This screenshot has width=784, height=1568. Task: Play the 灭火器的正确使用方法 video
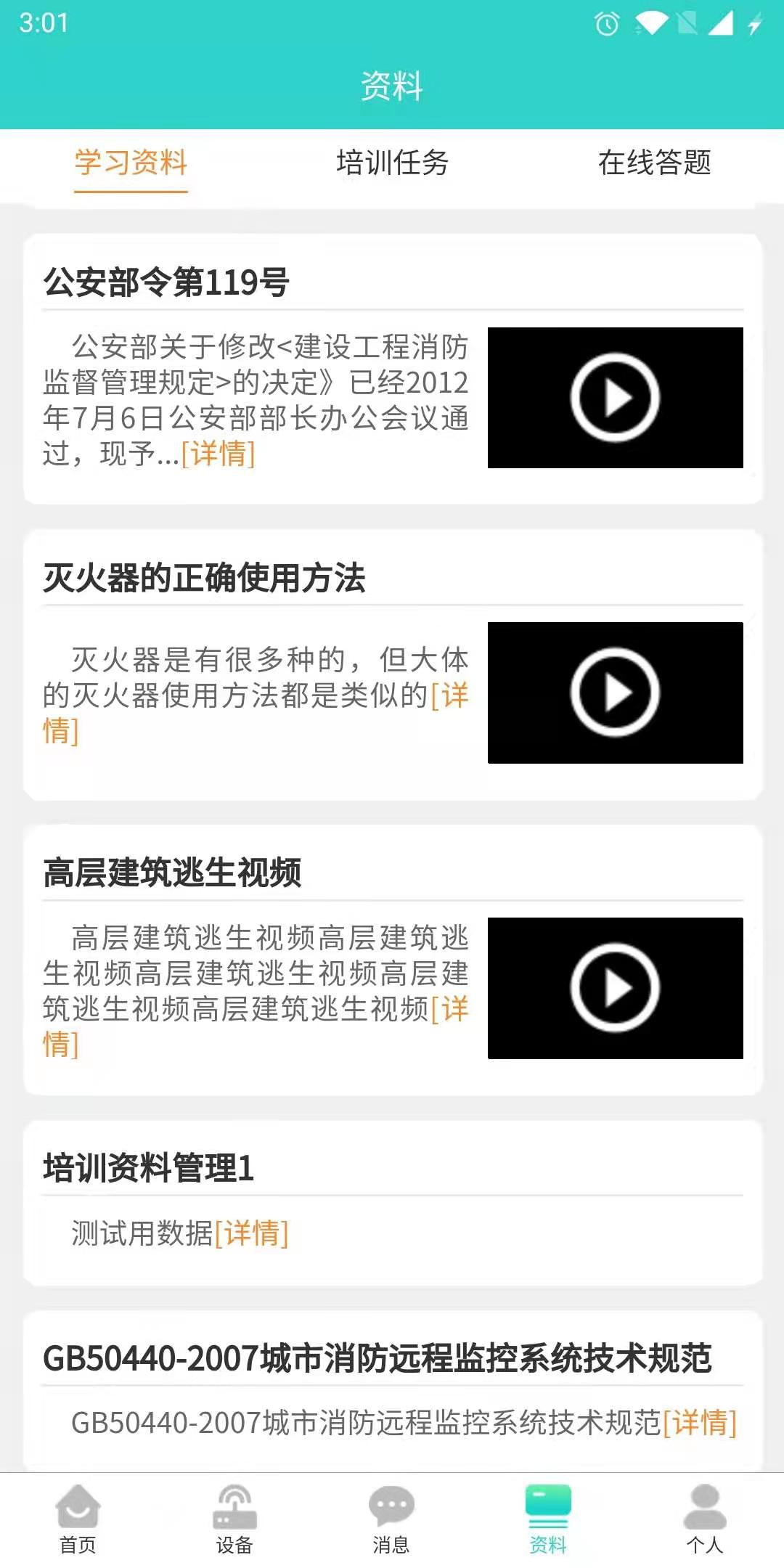(615, 693)
